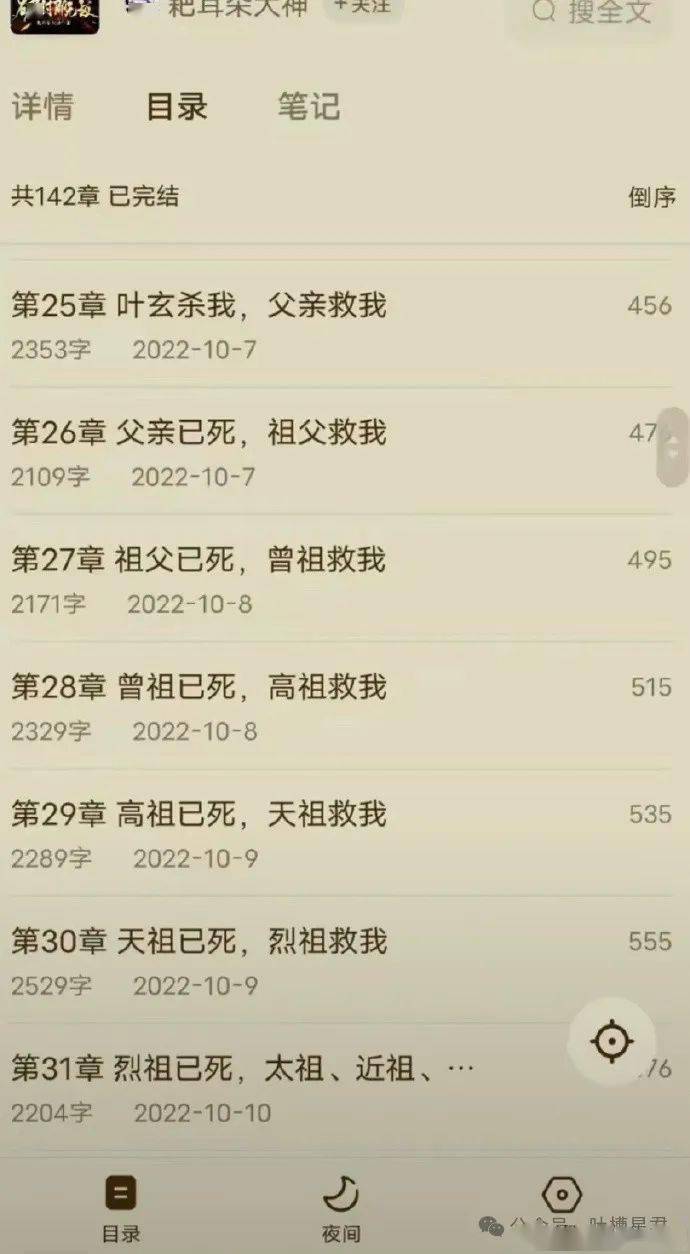Reverse the chapter order with 倒序
Viewport: 690px width, 1254px height.
tap(651, 197)
